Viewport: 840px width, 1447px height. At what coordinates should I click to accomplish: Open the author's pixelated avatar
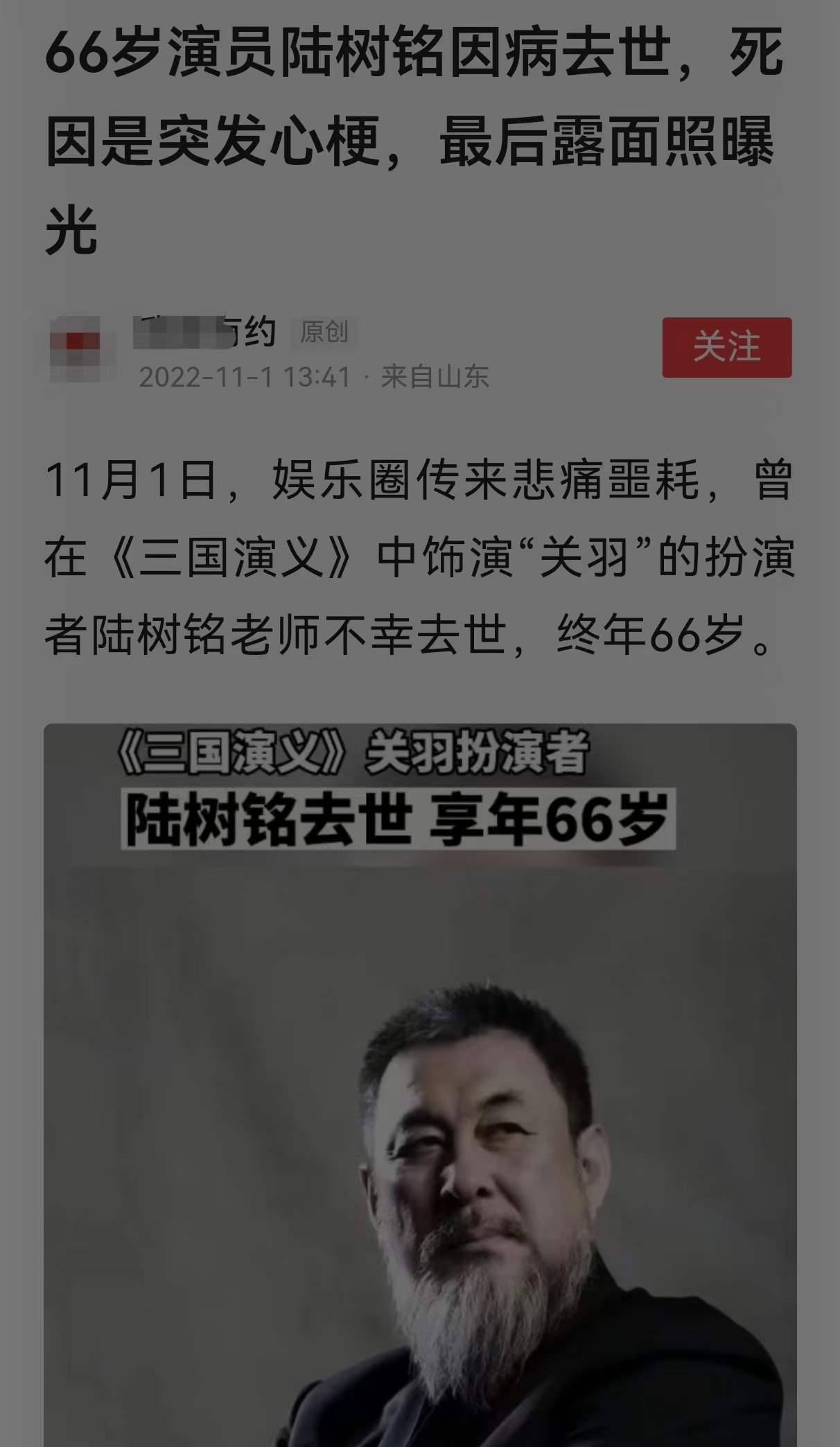(75, 349)
